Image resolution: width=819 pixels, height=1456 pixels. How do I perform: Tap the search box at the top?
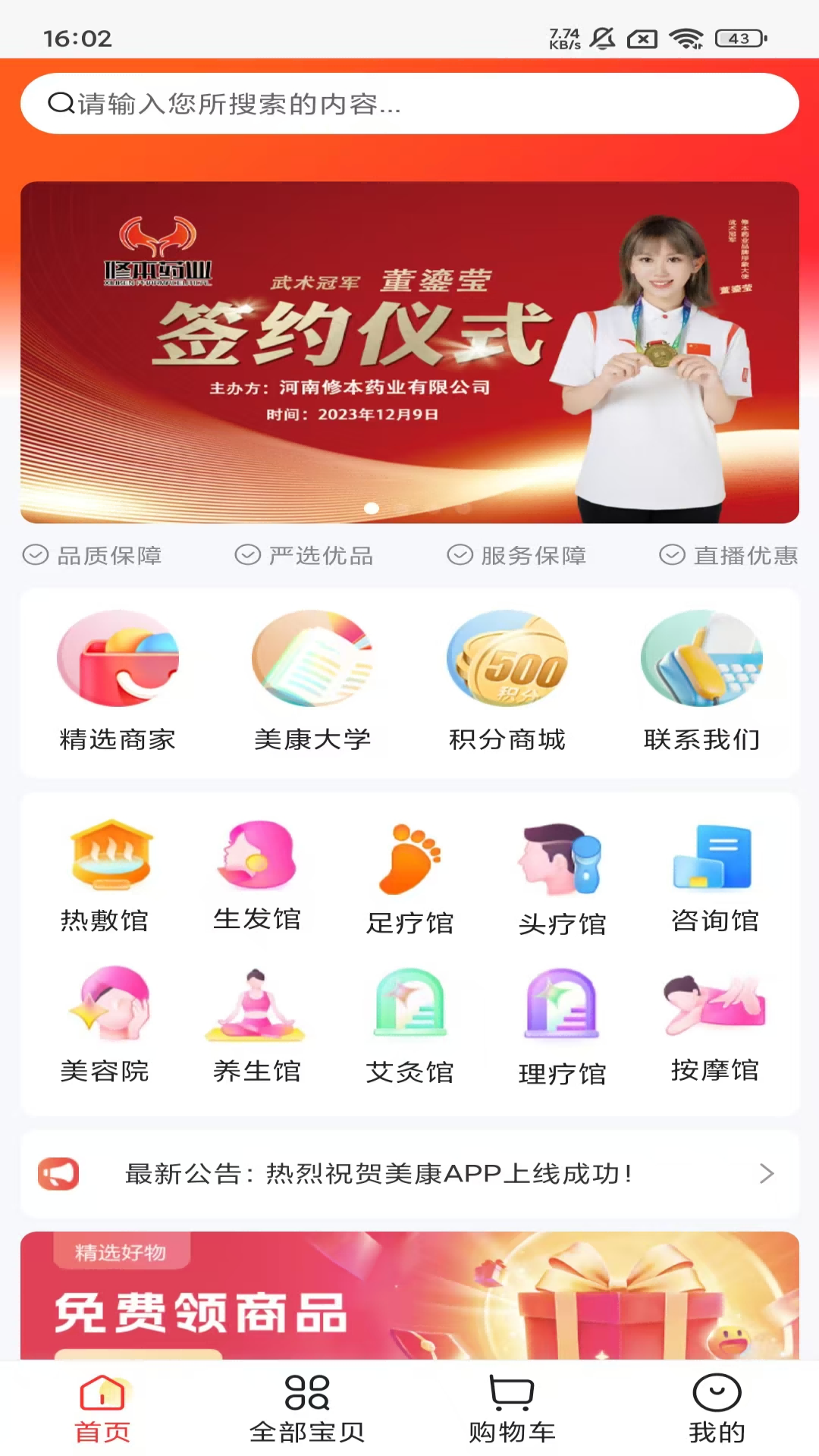point(409,103)
